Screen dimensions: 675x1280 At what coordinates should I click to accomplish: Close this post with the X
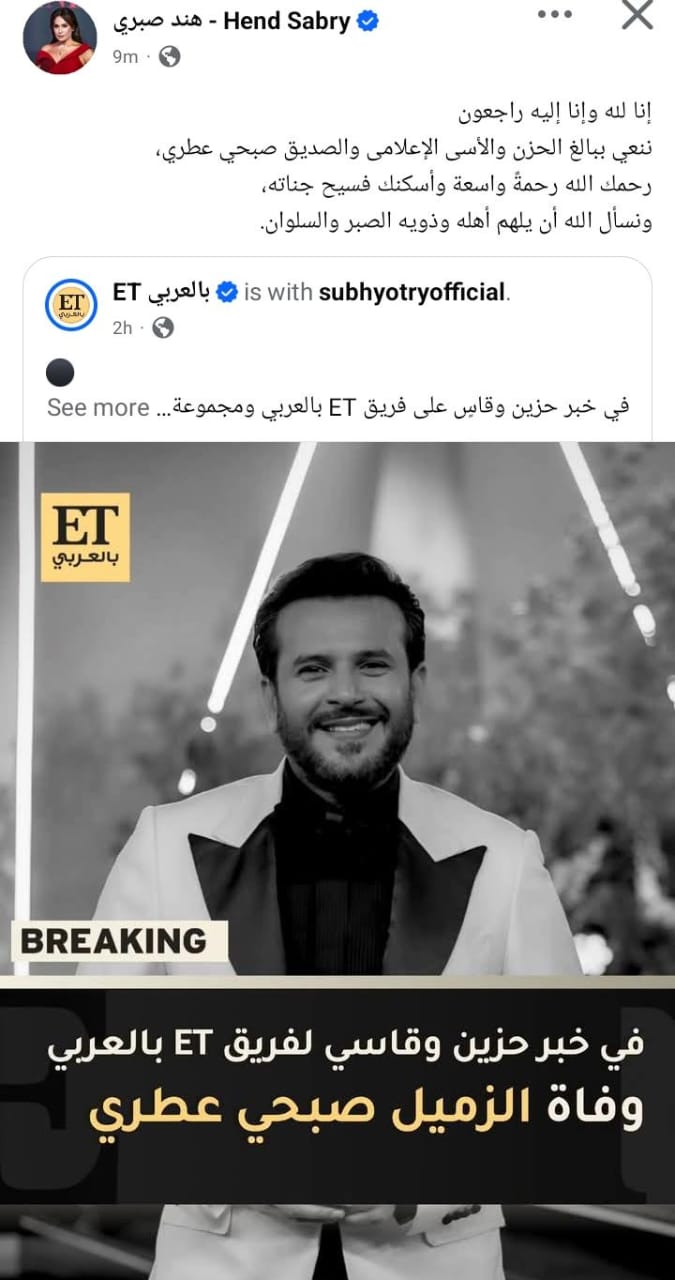pyautogui.click(x=637, y=17)
